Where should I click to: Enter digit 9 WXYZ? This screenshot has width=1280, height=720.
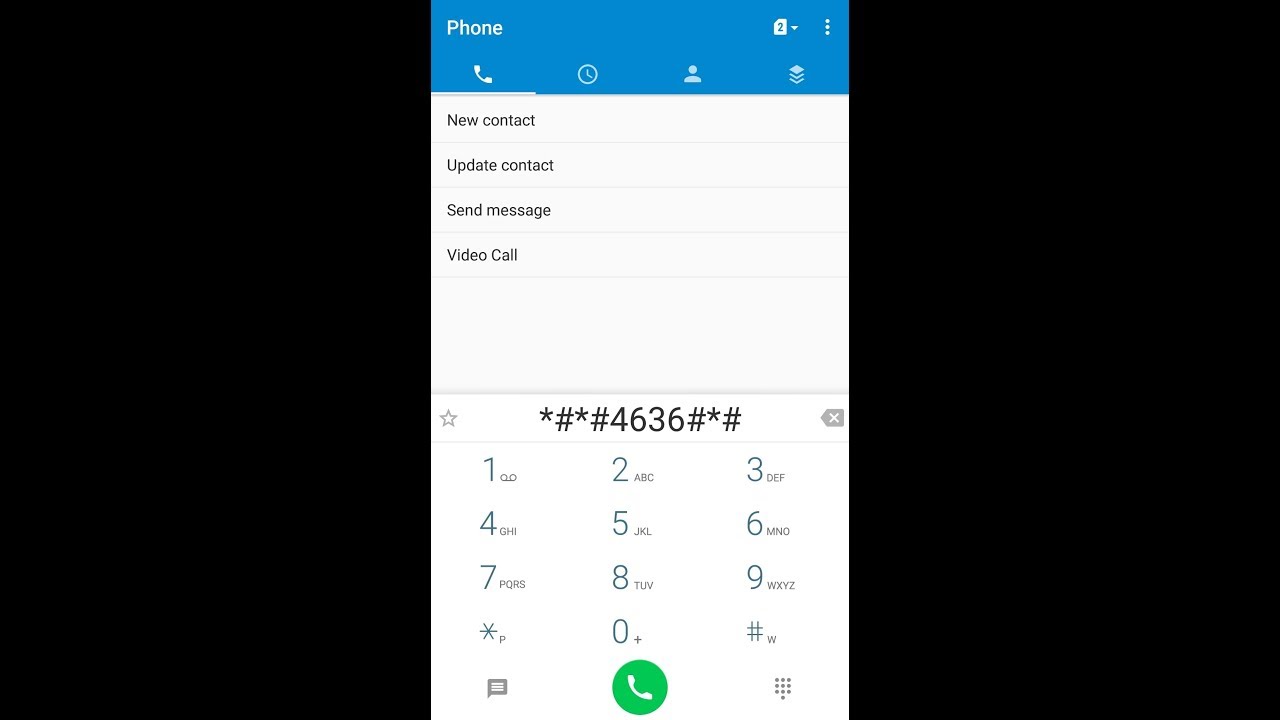(769, 579)
